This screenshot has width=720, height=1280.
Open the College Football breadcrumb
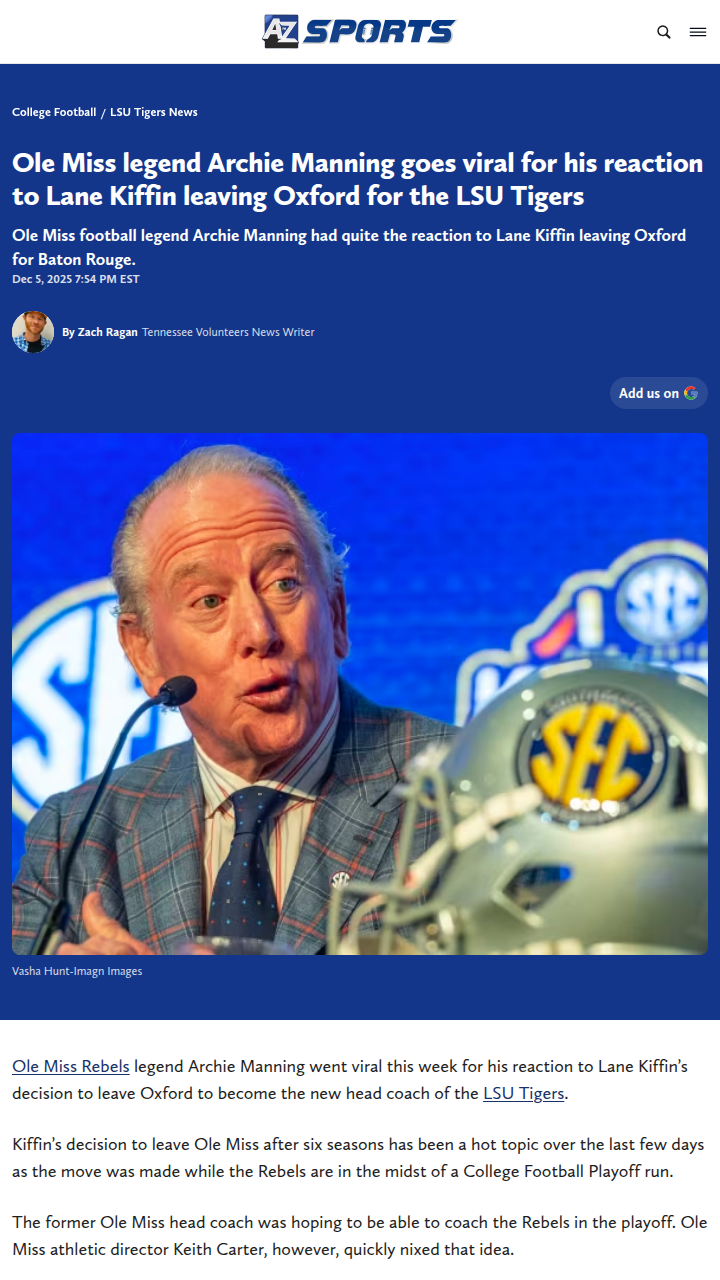[x=54, y=112]
